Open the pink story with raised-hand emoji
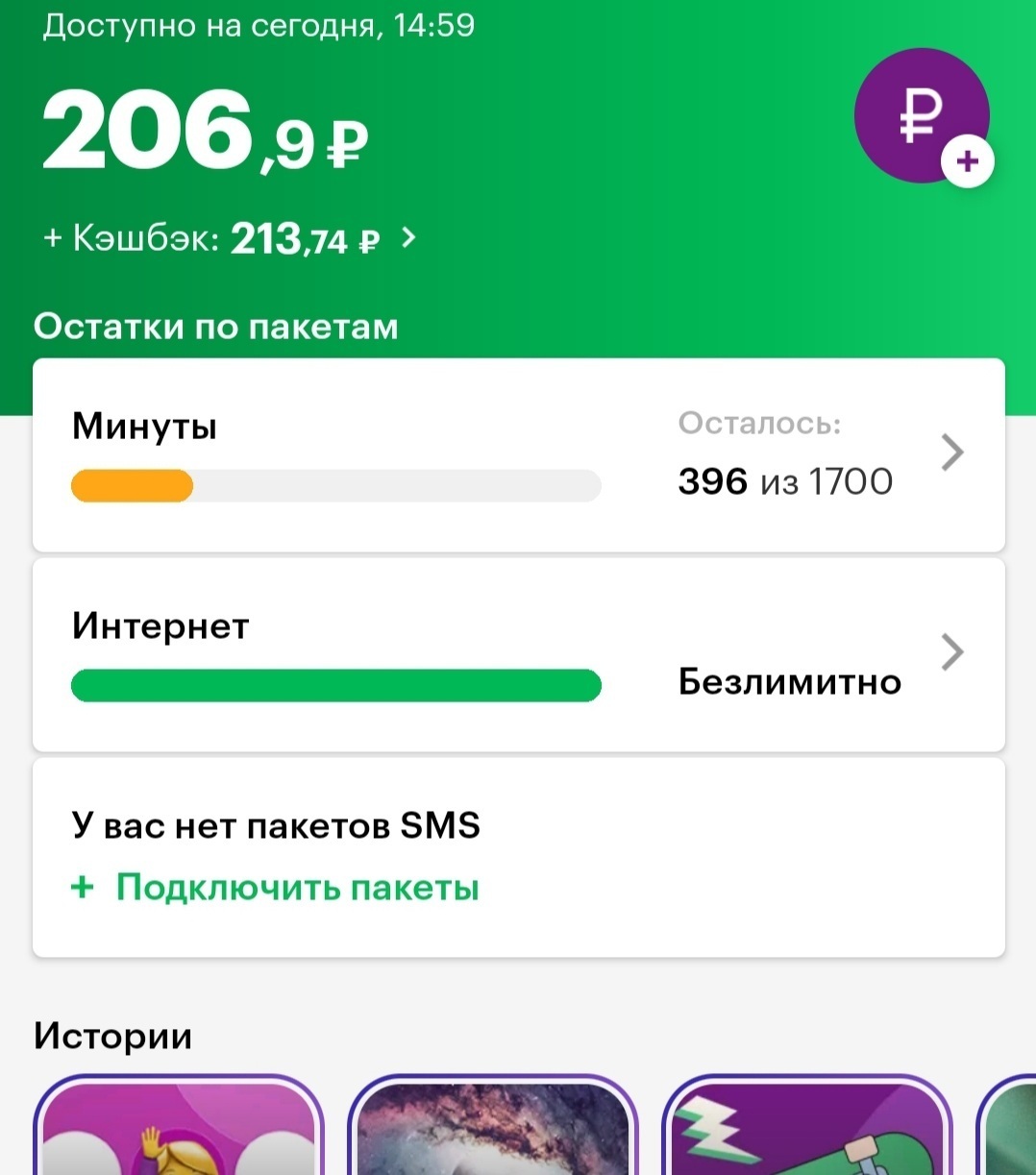The height and width of the screenshot is (1175, 1036). pos(179,1126)
